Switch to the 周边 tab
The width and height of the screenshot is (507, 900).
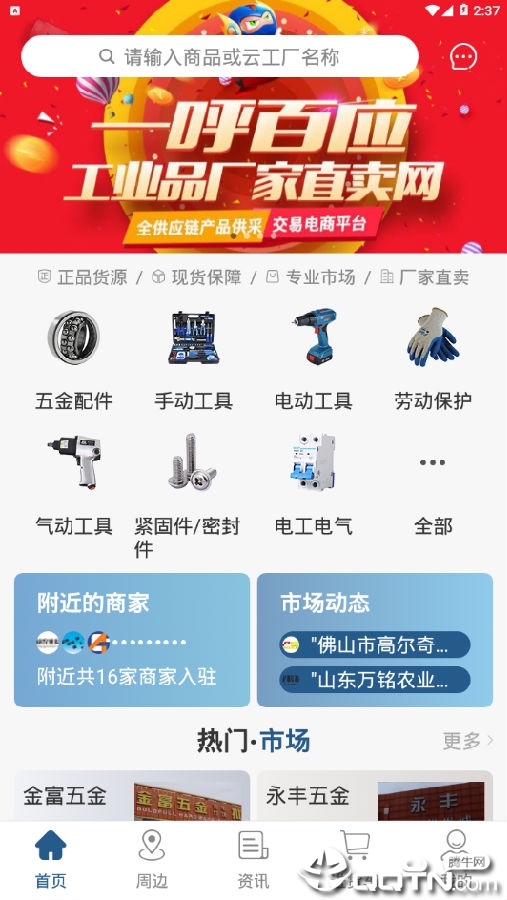(x=152, y=860)
